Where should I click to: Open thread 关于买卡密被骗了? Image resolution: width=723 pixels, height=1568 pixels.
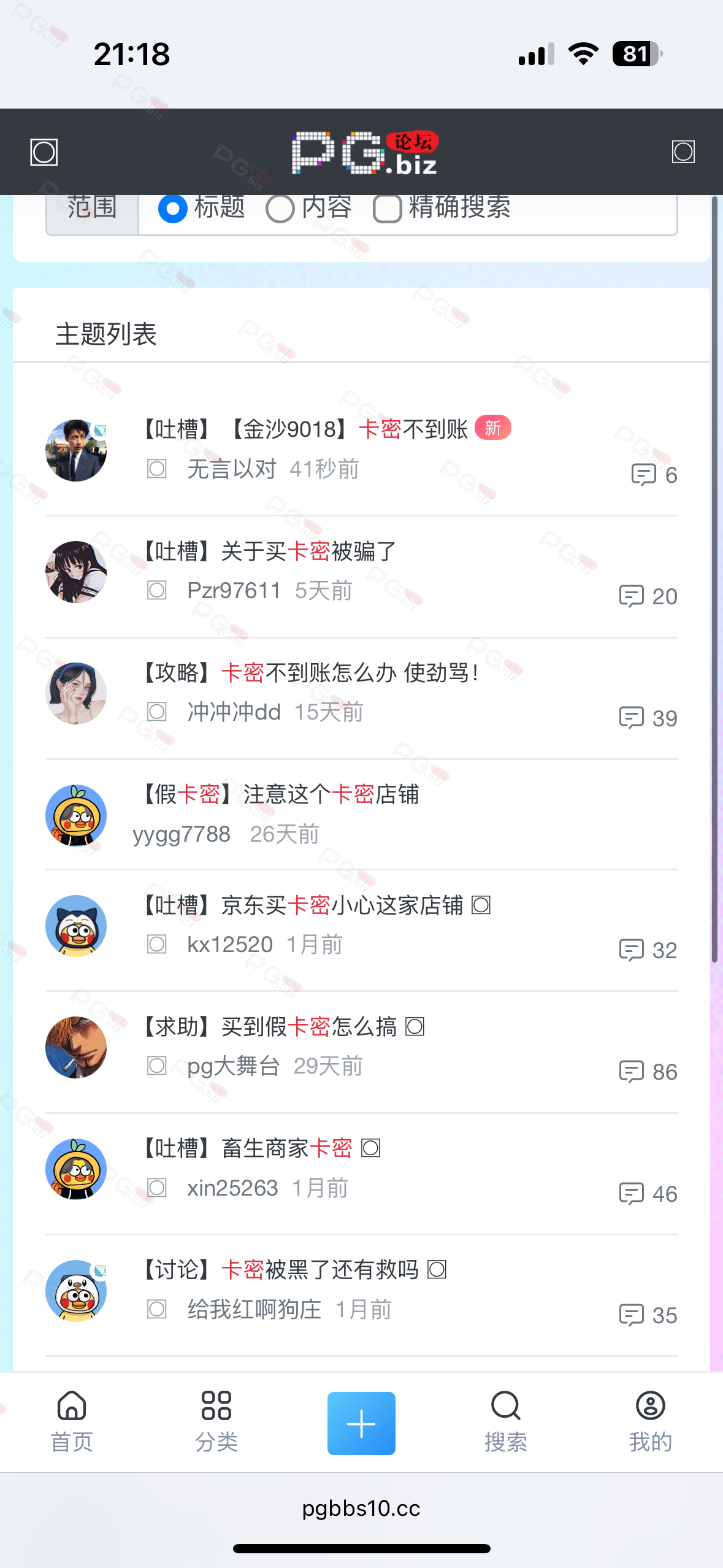(270, 551)
